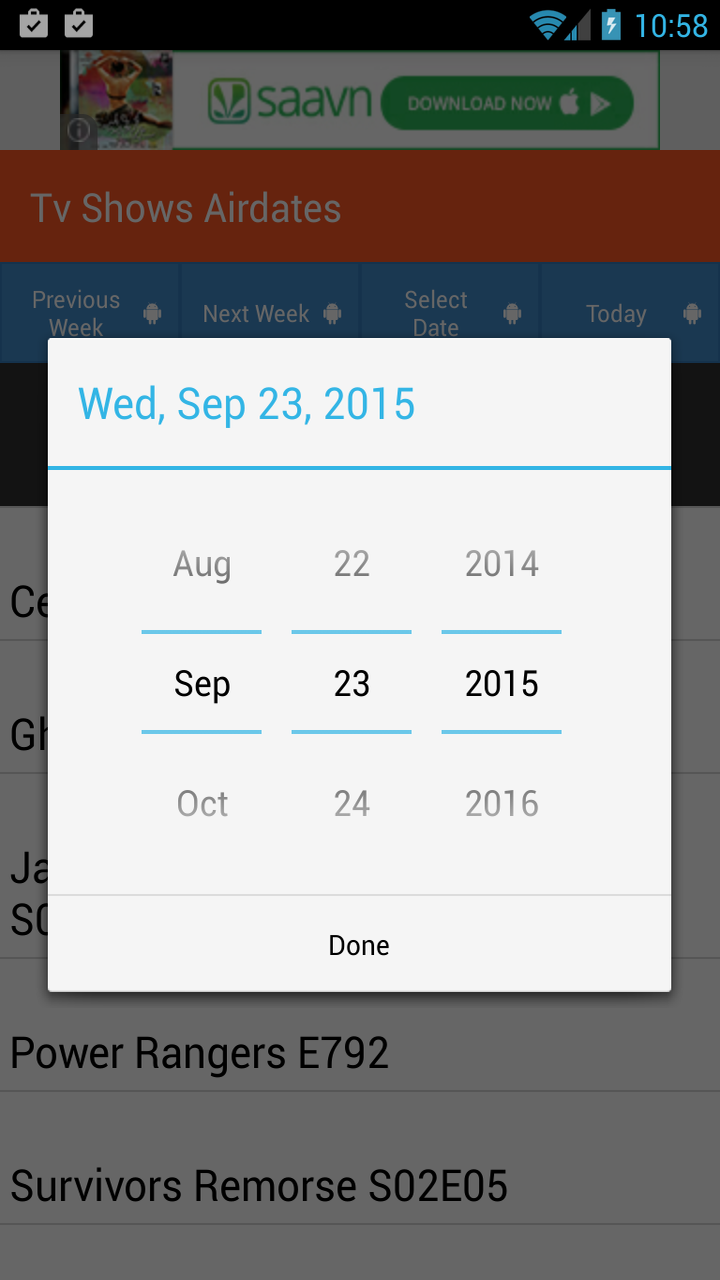
Task: Tap Done to confirm the date
Action: (359, 944)
